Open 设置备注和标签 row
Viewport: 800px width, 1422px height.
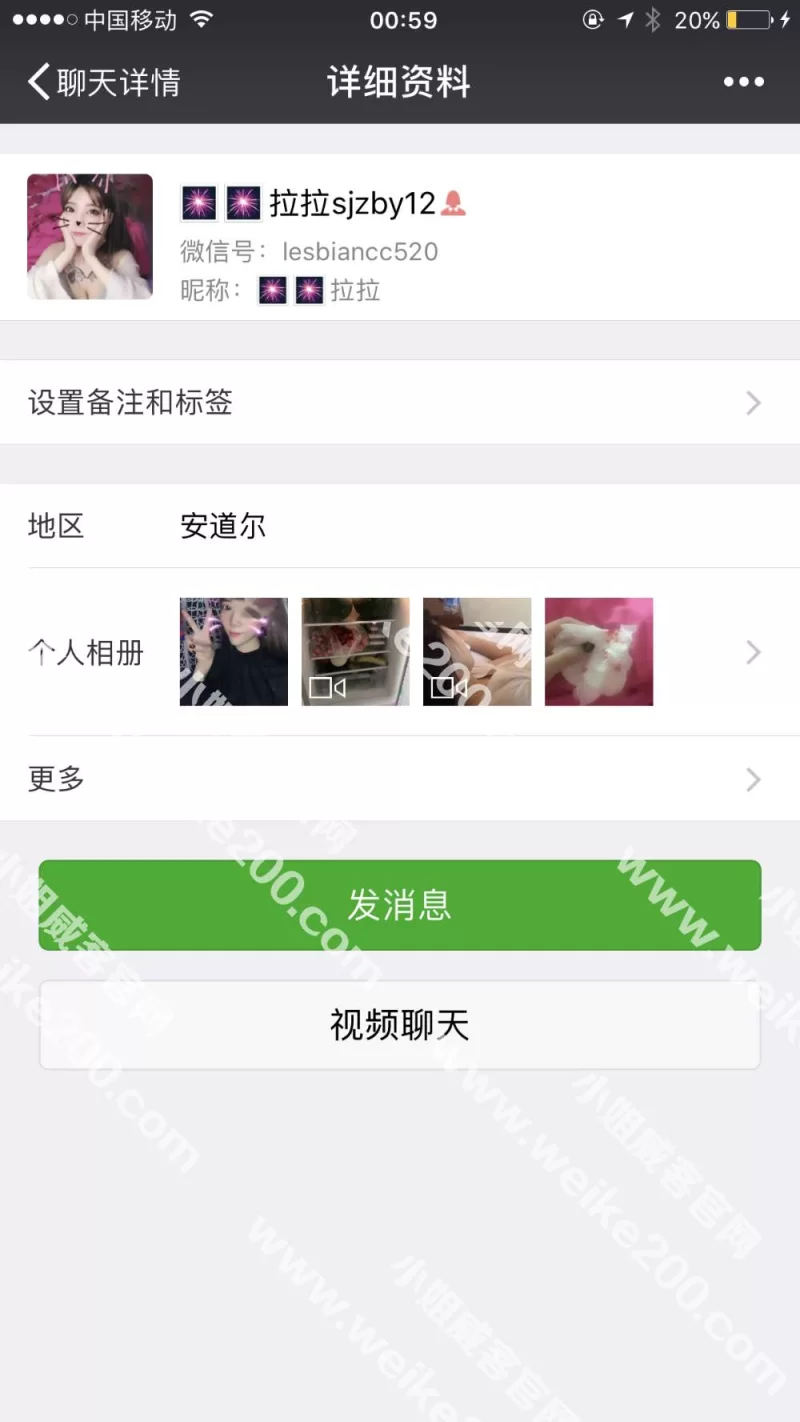[x=400, y=403]
